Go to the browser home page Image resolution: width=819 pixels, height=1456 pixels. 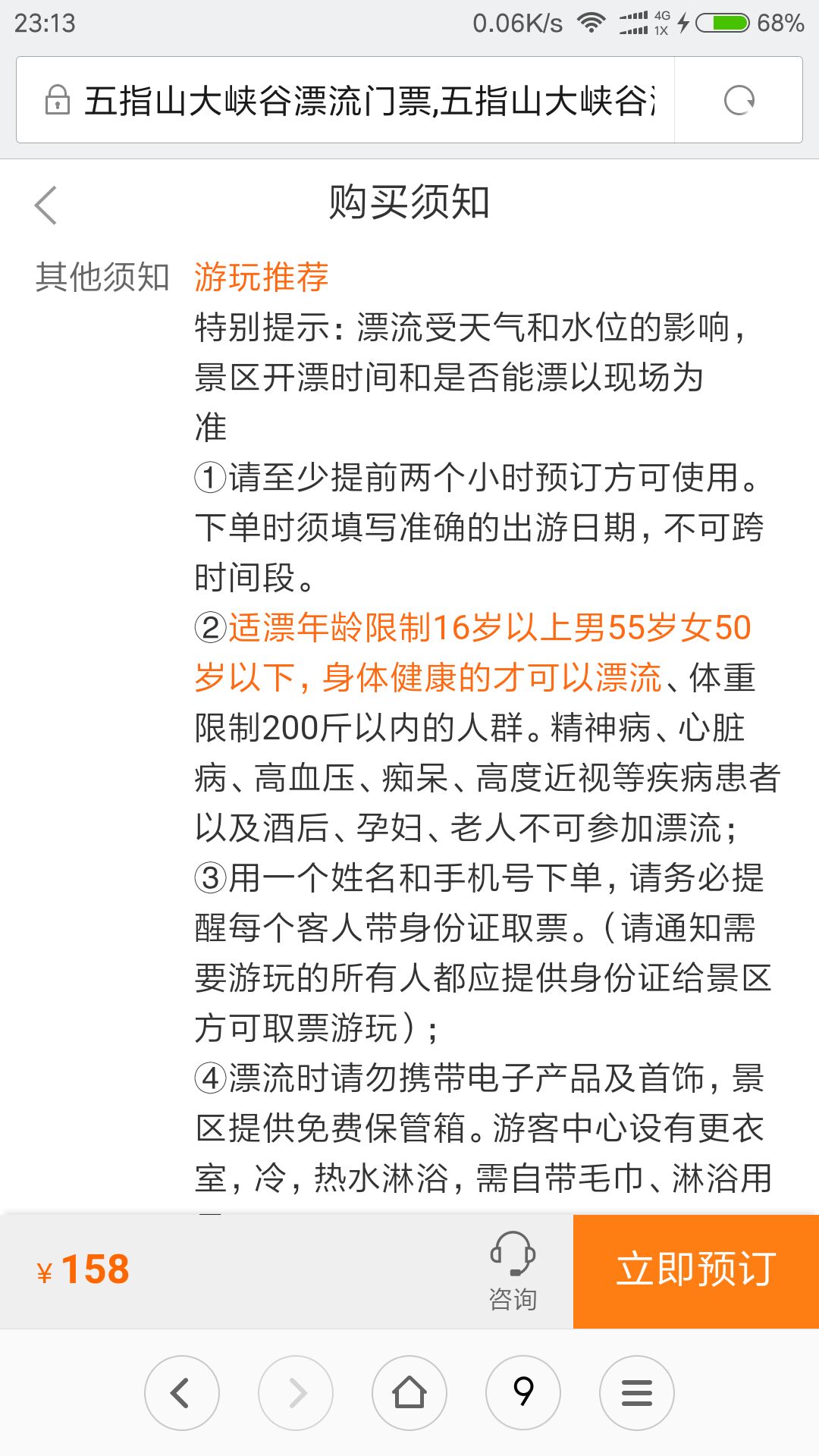pyautogui.click(x=409, y=1393)
